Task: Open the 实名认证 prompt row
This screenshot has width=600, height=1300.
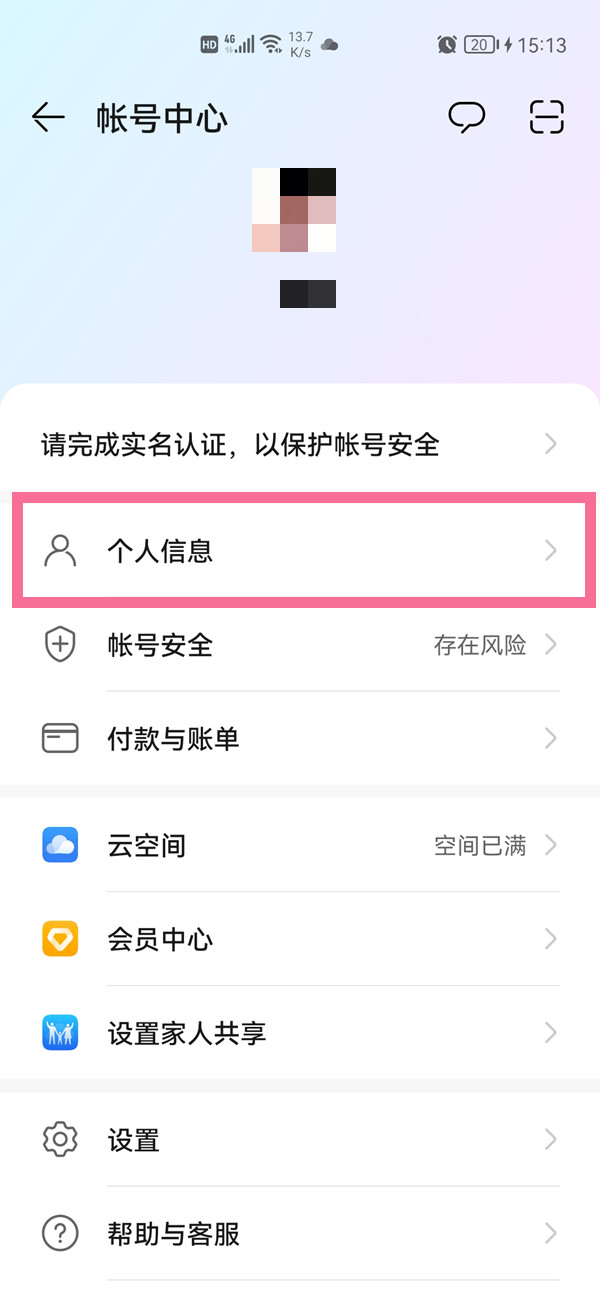Action: (299, 444)
